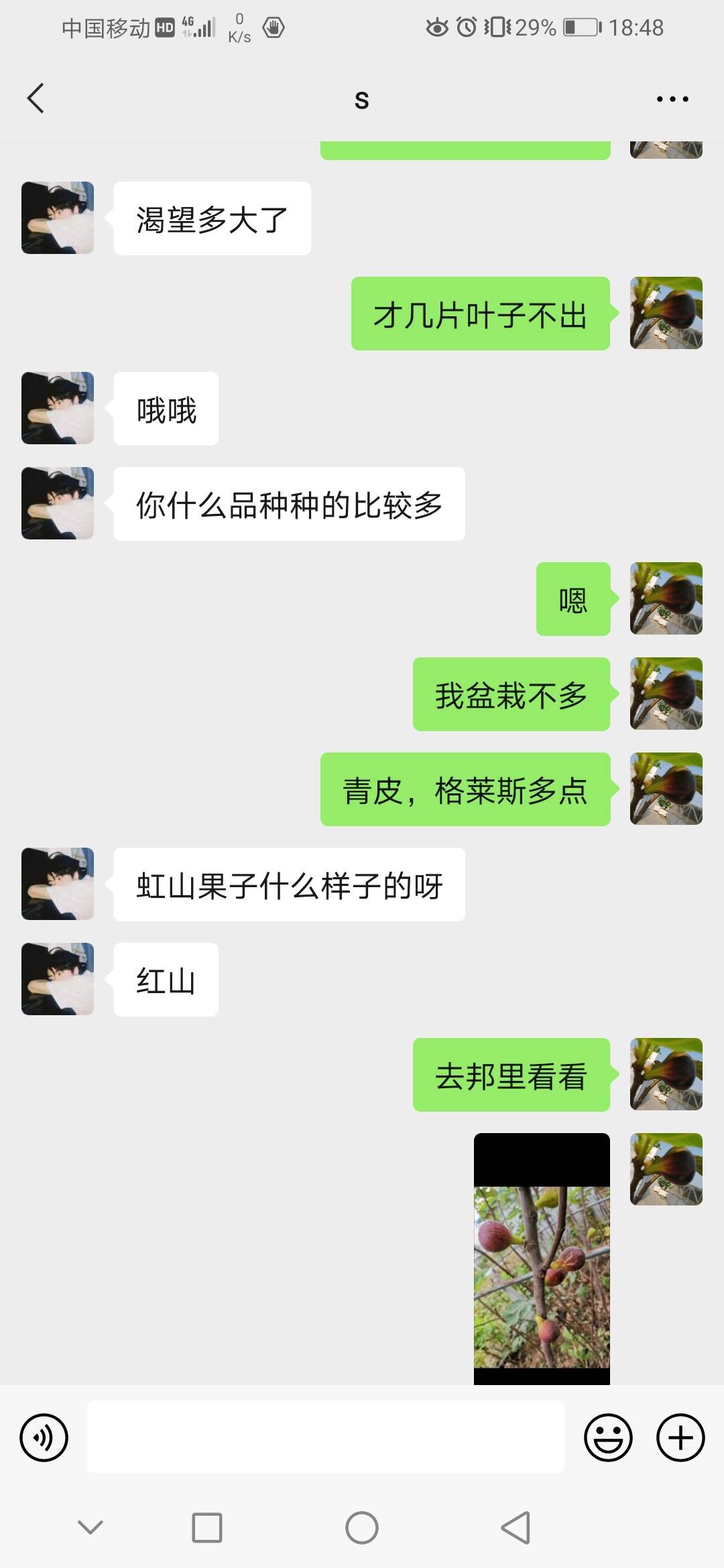Open the plus attachments menu
The height and width of the screenshot is (1568, 724).
coord(680,1437)
